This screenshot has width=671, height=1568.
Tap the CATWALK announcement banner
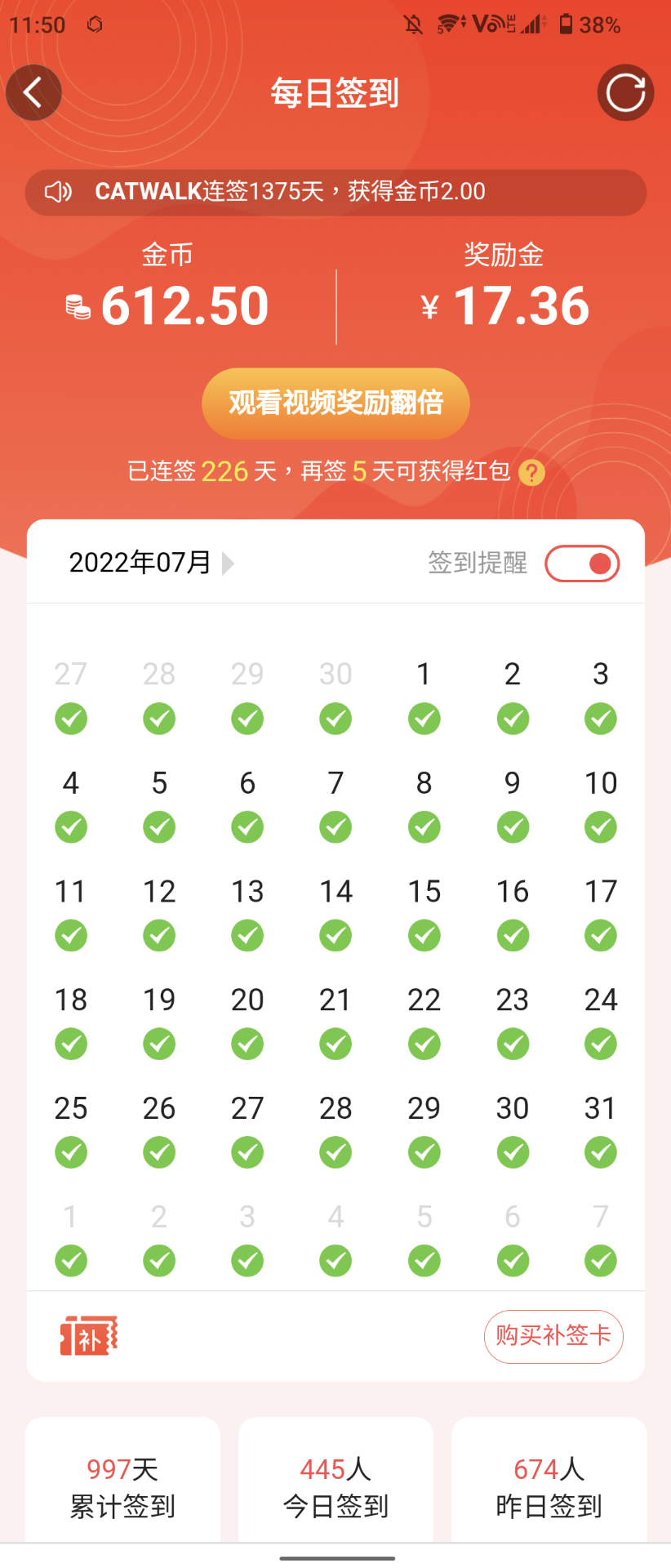pyautogui.click(x=335, y=192)
